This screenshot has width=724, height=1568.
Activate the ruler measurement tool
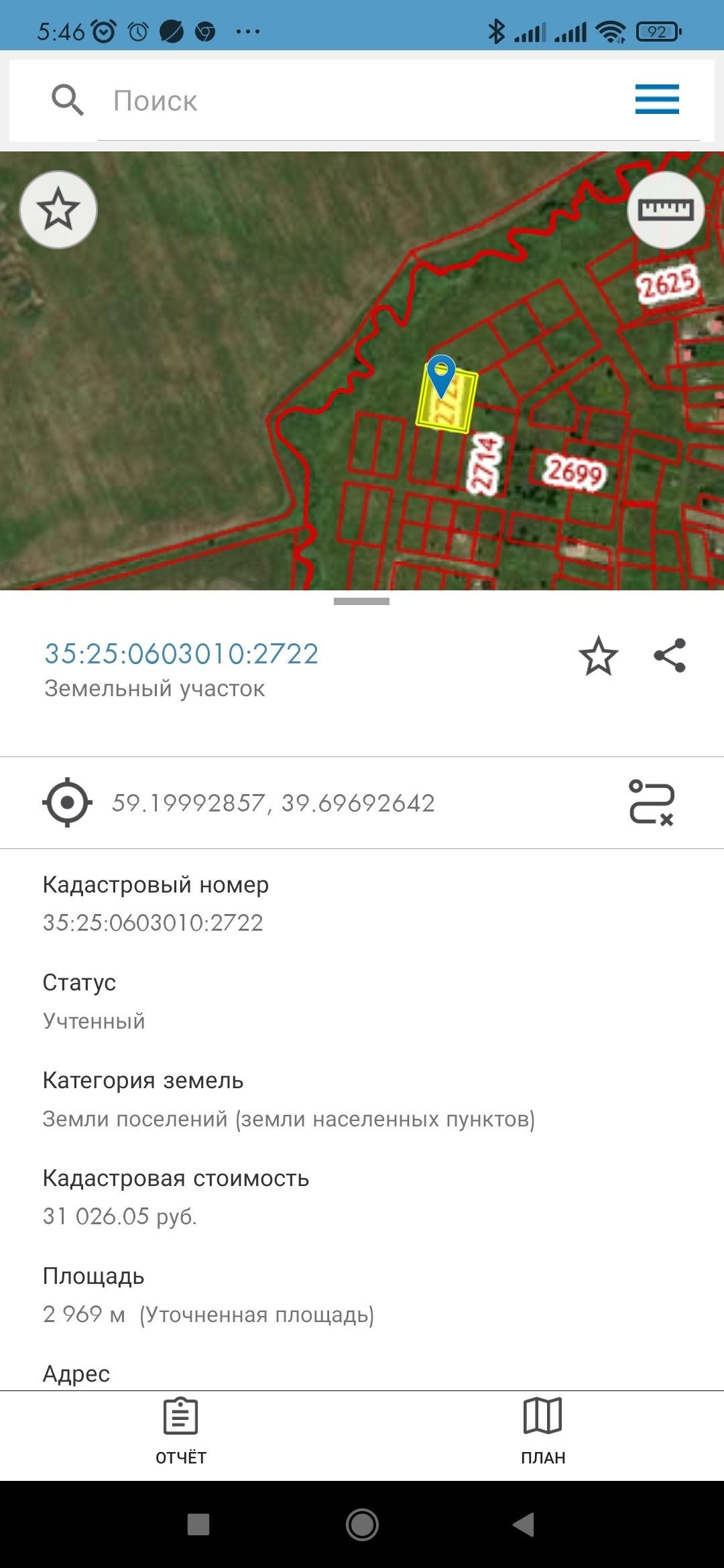click(665, 210)
